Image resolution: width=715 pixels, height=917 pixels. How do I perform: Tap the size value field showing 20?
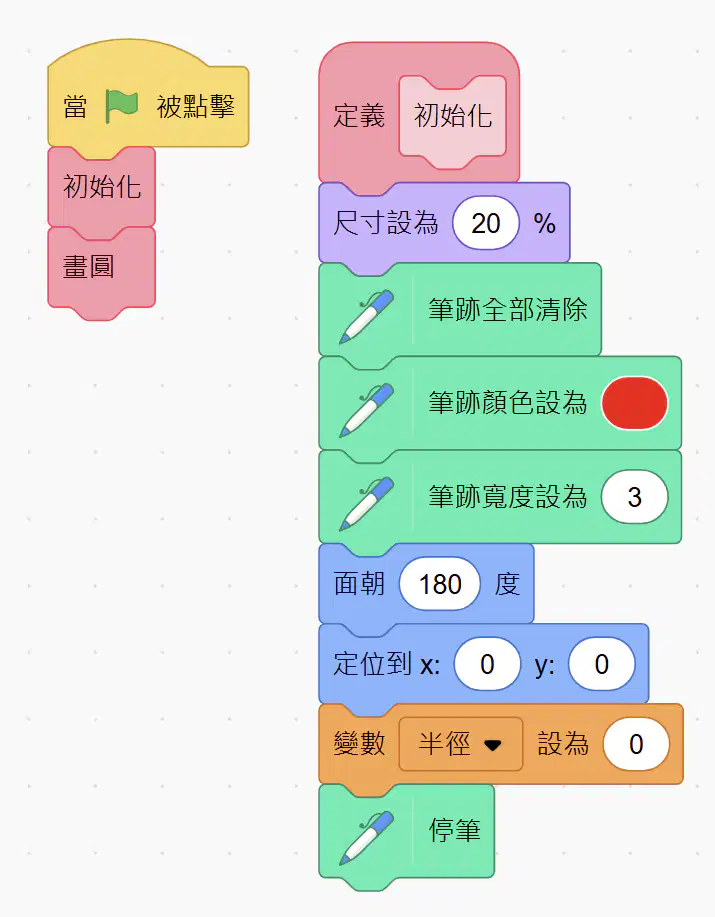click(486, 223)
